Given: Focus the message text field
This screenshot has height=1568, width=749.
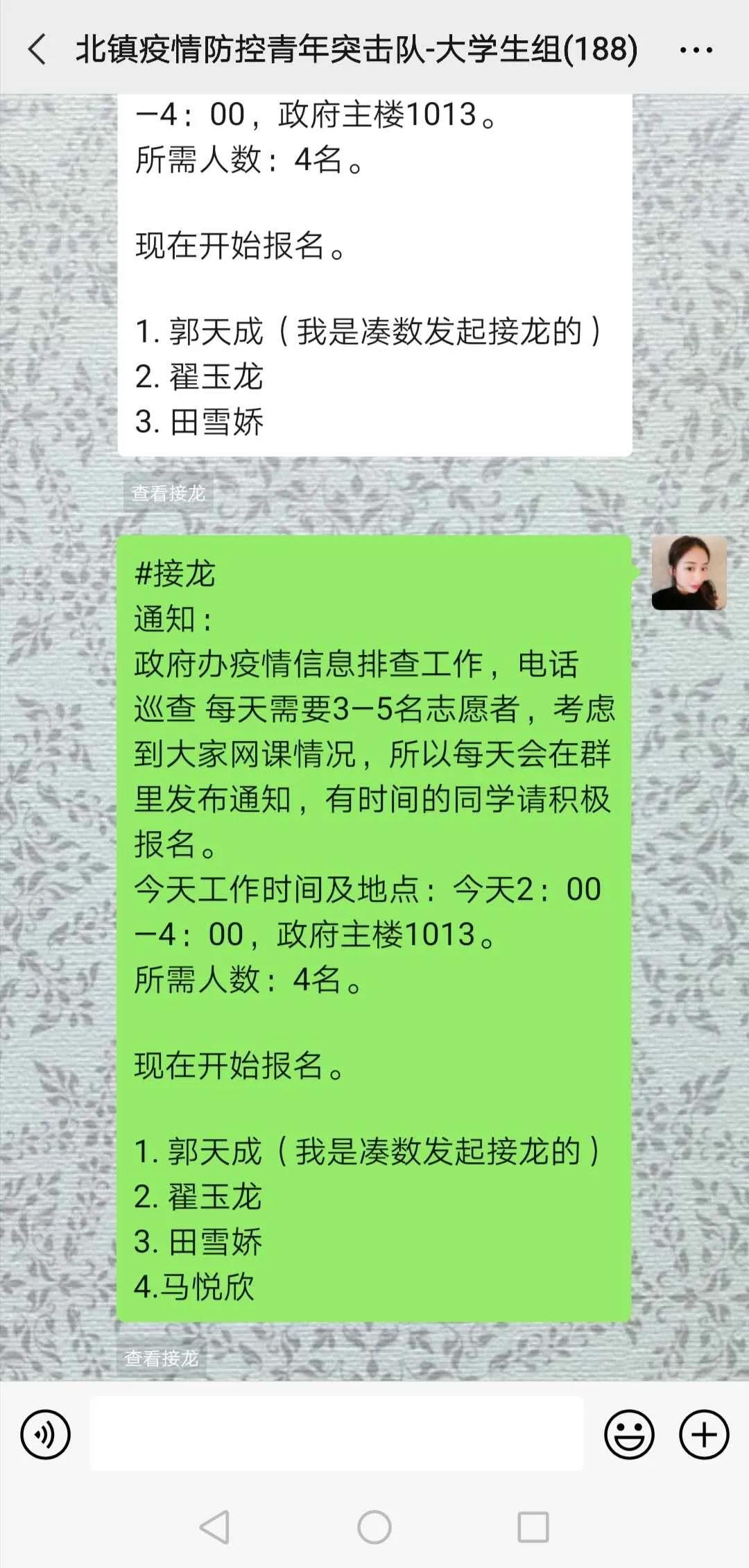Looking at the screenshot, I should (x=337, y=1434).
